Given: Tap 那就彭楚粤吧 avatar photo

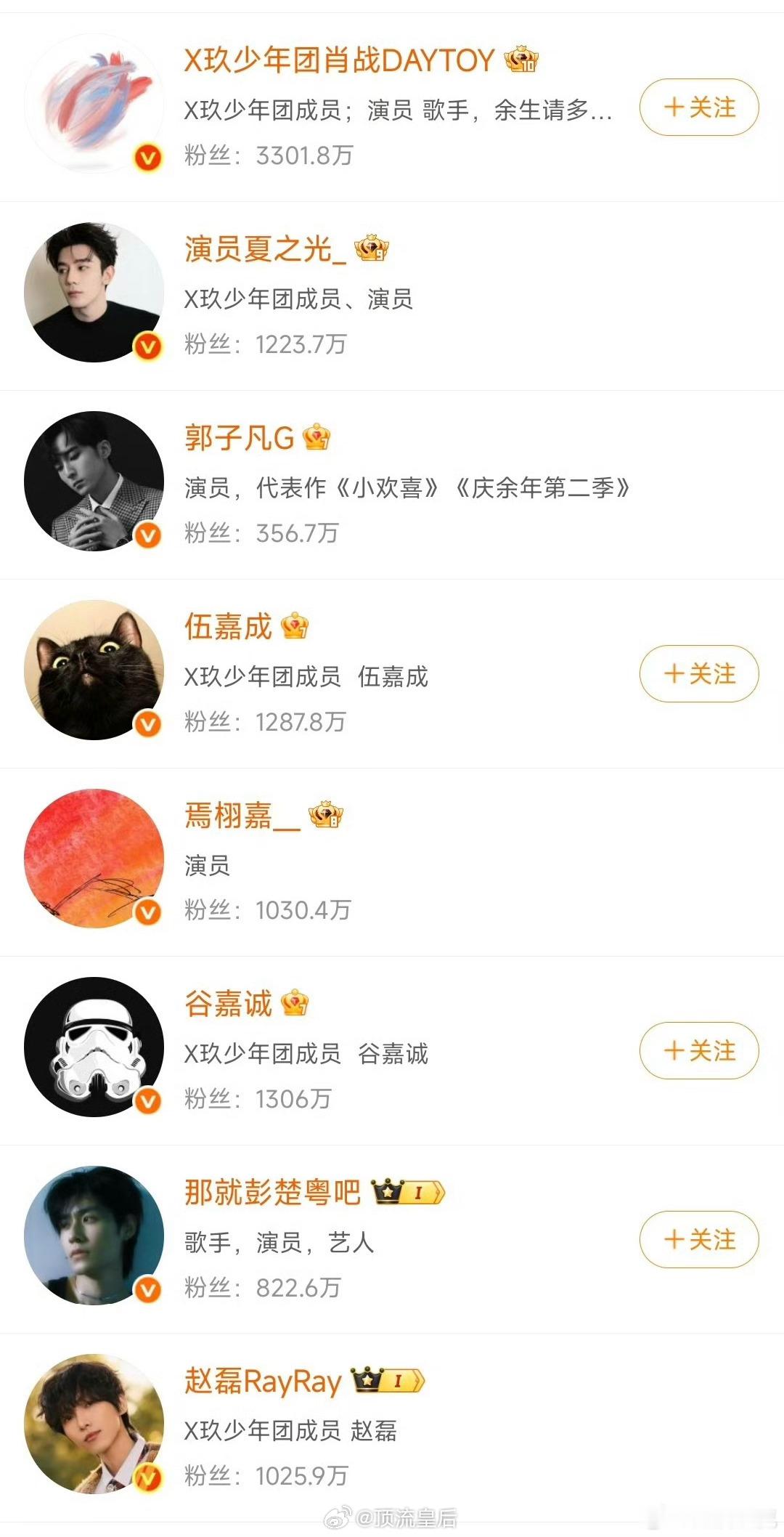Looking at the screenshot, I should coord(94,1236).
